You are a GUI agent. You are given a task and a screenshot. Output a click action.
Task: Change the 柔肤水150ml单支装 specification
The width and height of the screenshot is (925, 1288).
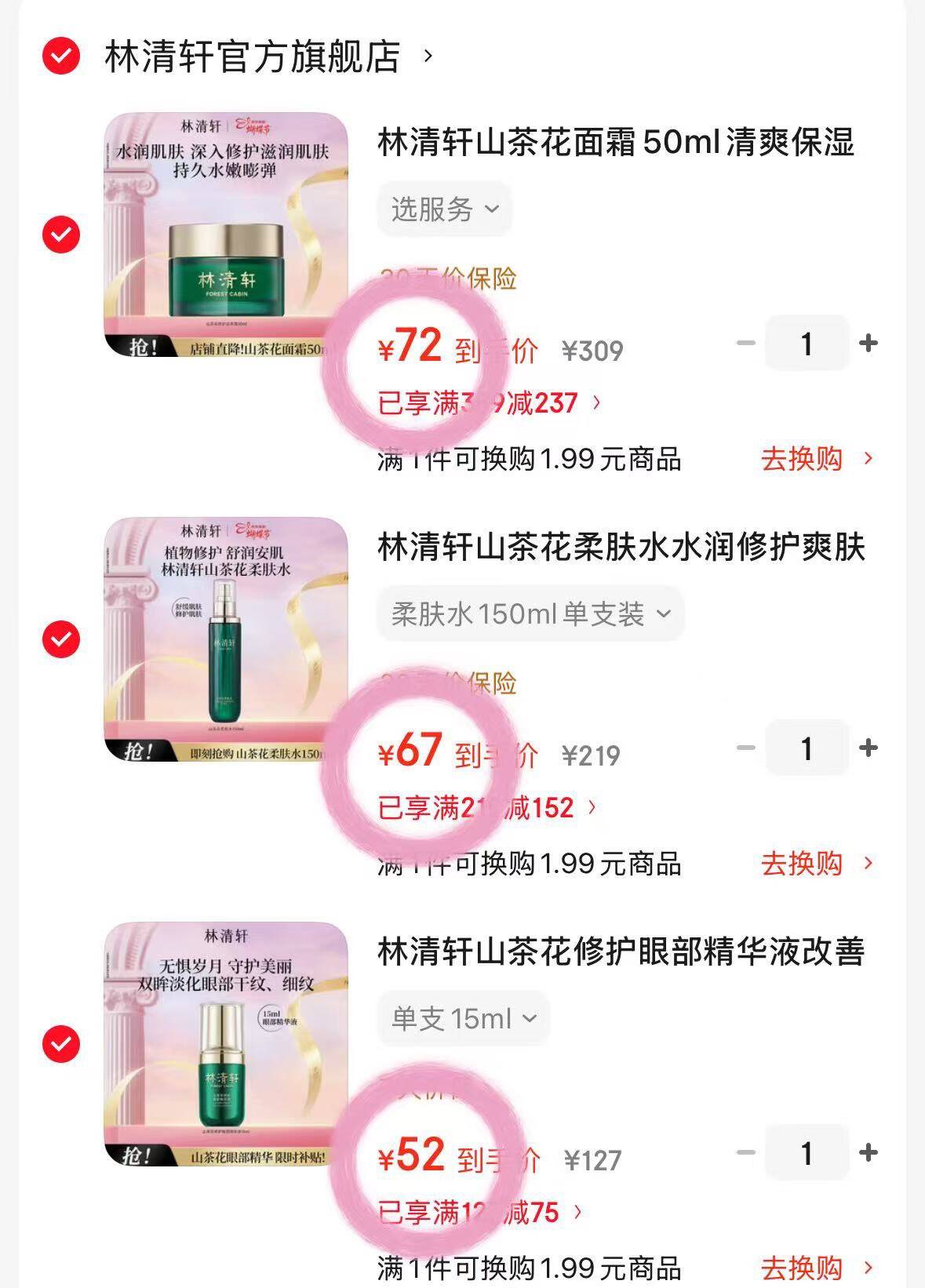(x=530, y=613)
